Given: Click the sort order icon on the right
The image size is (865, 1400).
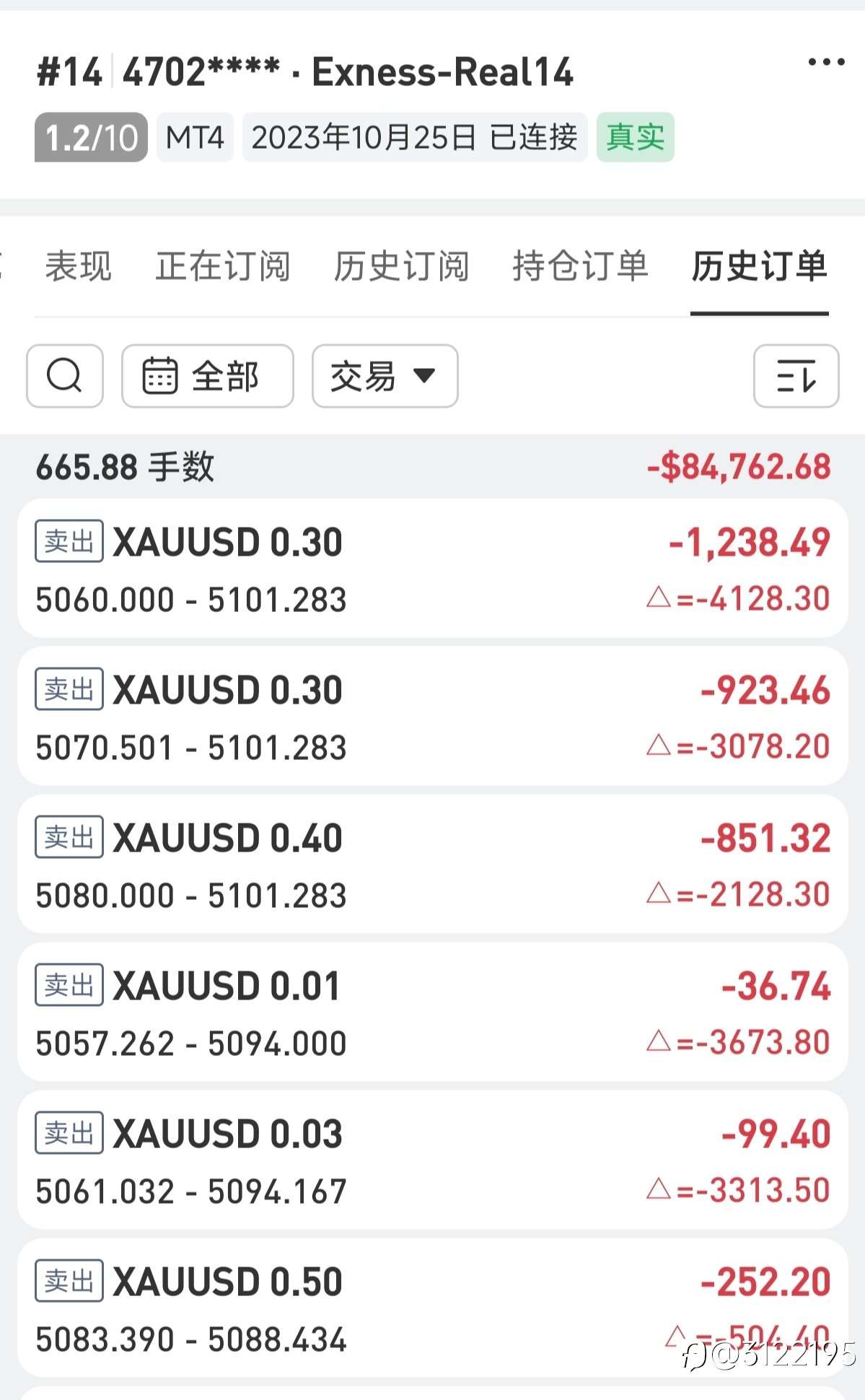Looking at the screenshot, I should tap(796, 375).
